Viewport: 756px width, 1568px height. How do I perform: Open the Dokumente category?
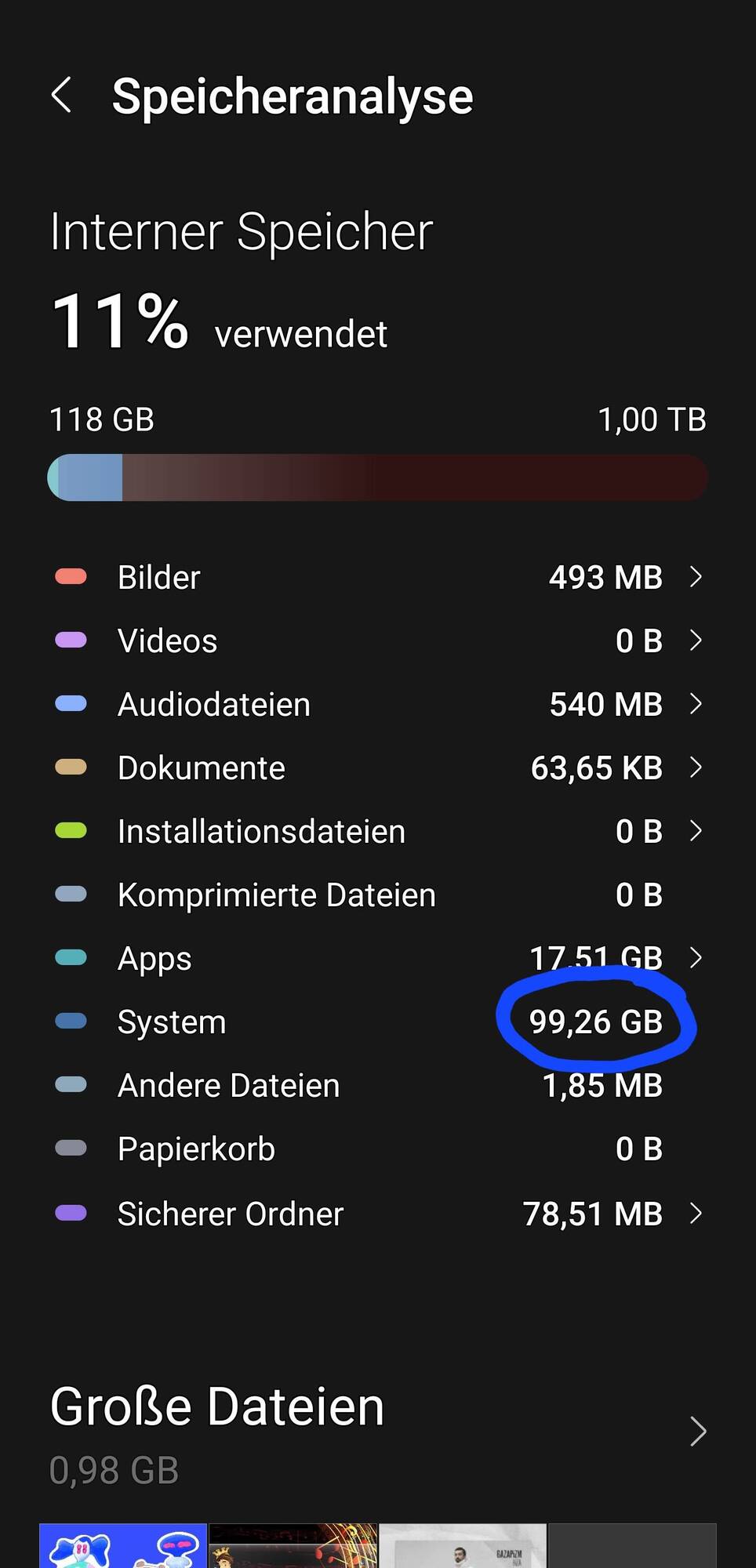376,768
